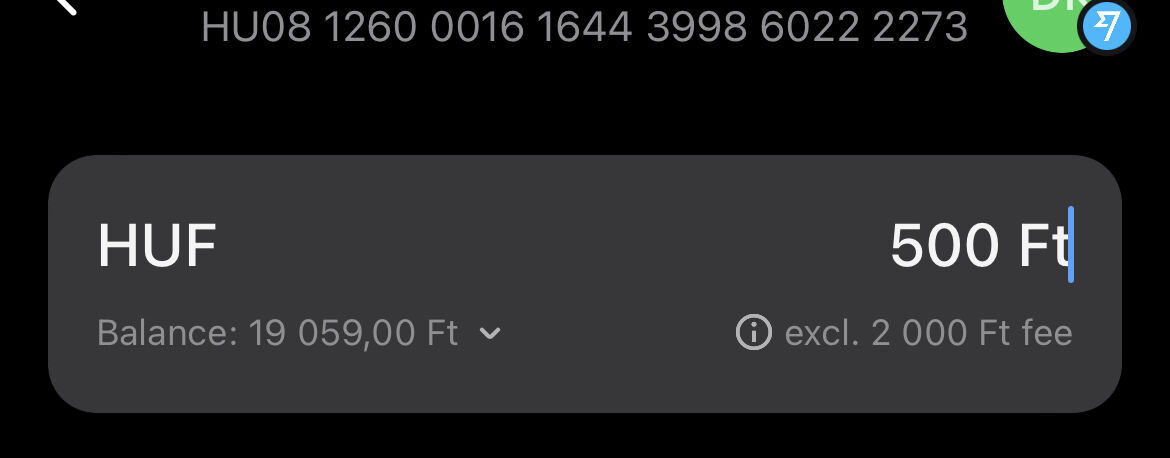Viewport: 1170px width, 458px height.
Task: Go back using the top-left arrow
Action: pyautogui.click(x=66, y=6)
